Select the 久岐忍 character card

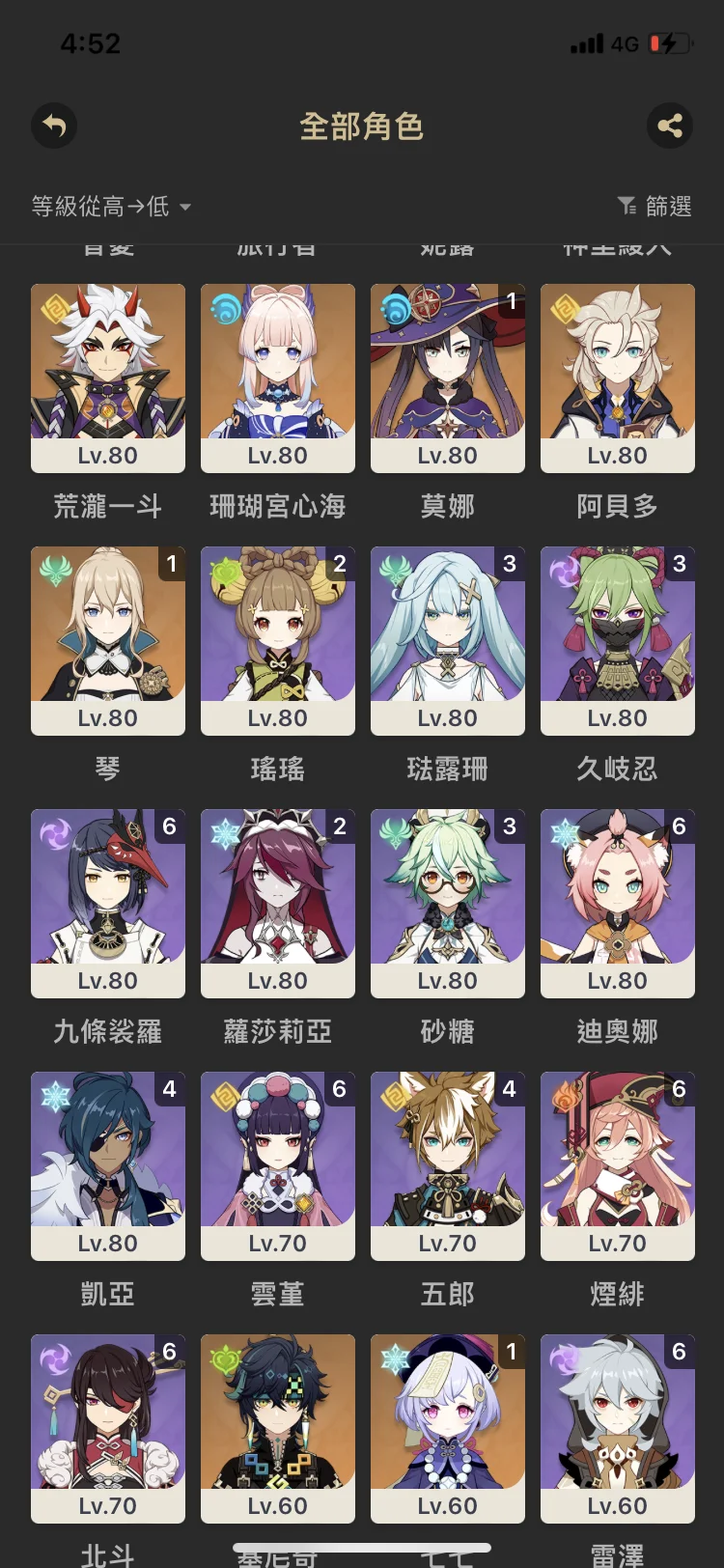[x=618, y=640]
